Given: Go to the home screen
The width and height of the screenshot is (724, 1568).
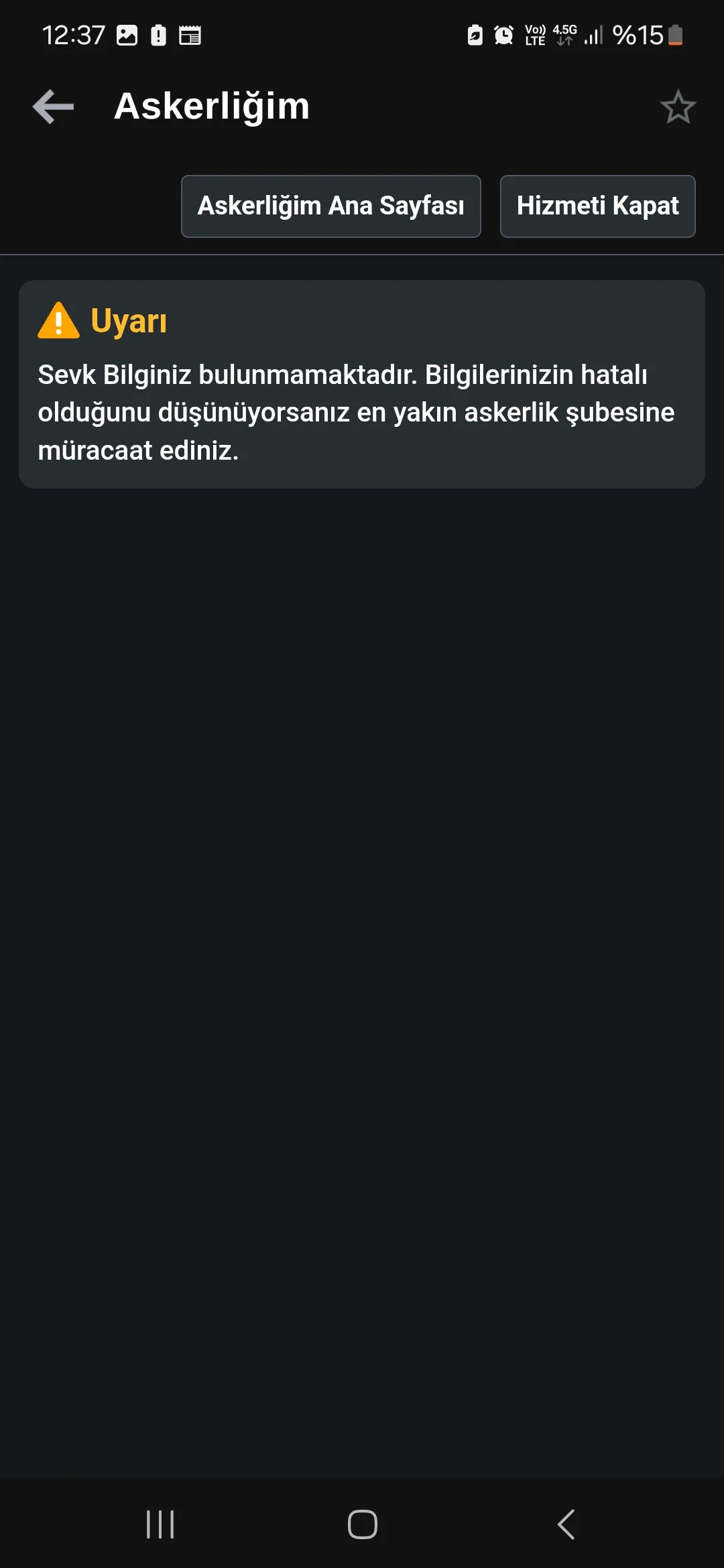Looking at the screenshot, I should [x=362, y=1524].
